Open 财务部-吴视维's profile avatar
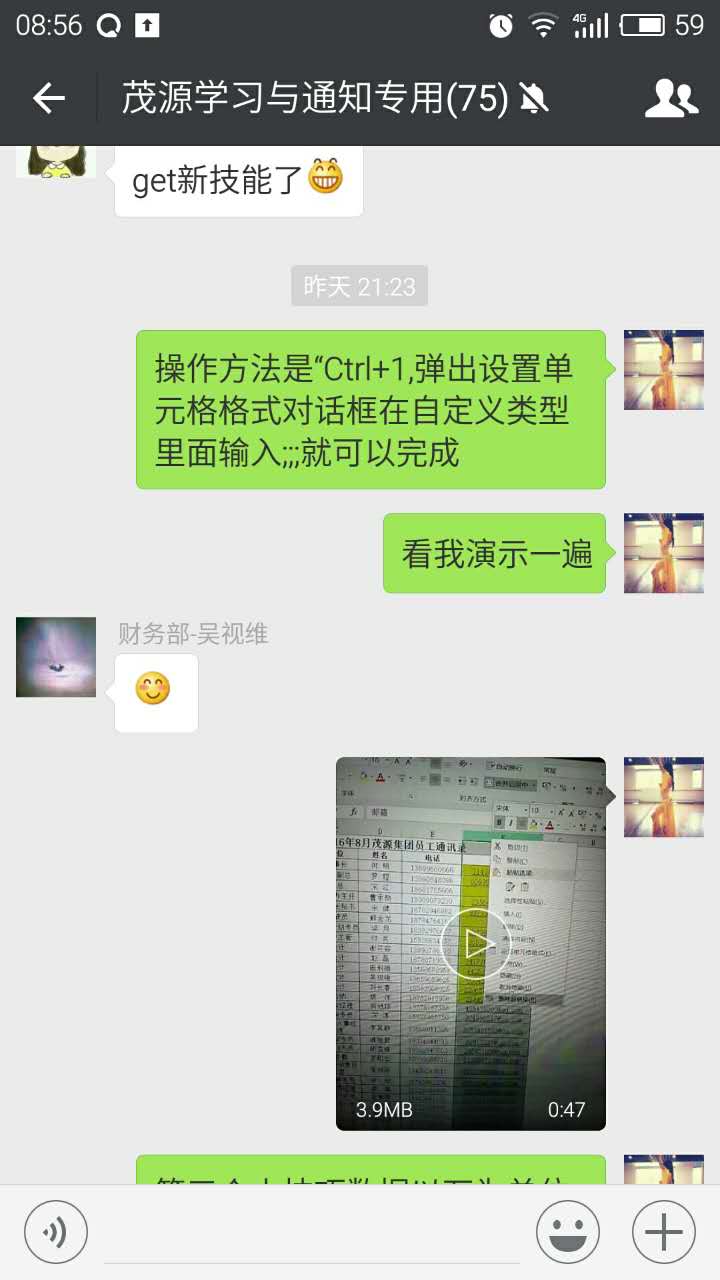Screen dimensions: 720x1280 (x=56, y=657)
